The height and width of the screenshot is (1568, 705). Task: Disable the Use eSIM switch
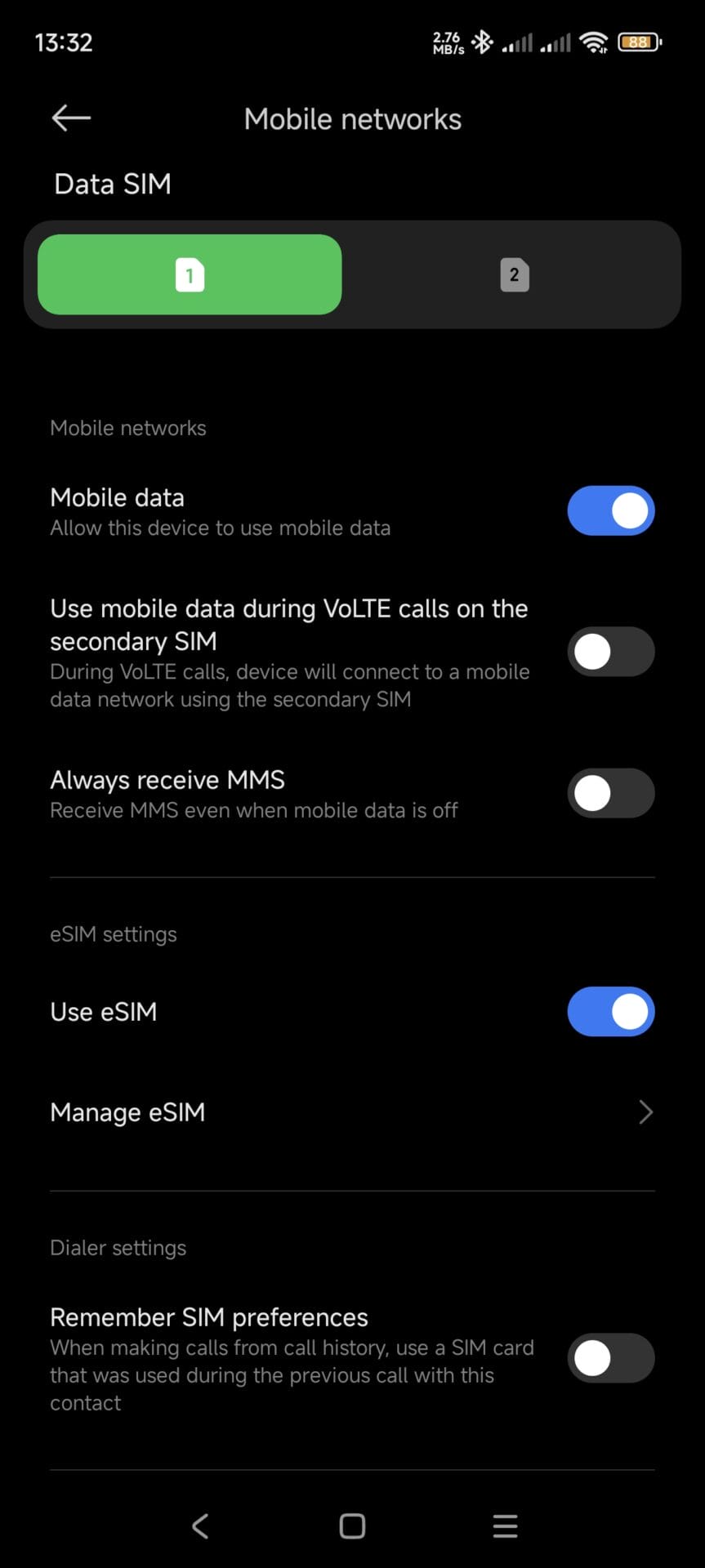610,1012
